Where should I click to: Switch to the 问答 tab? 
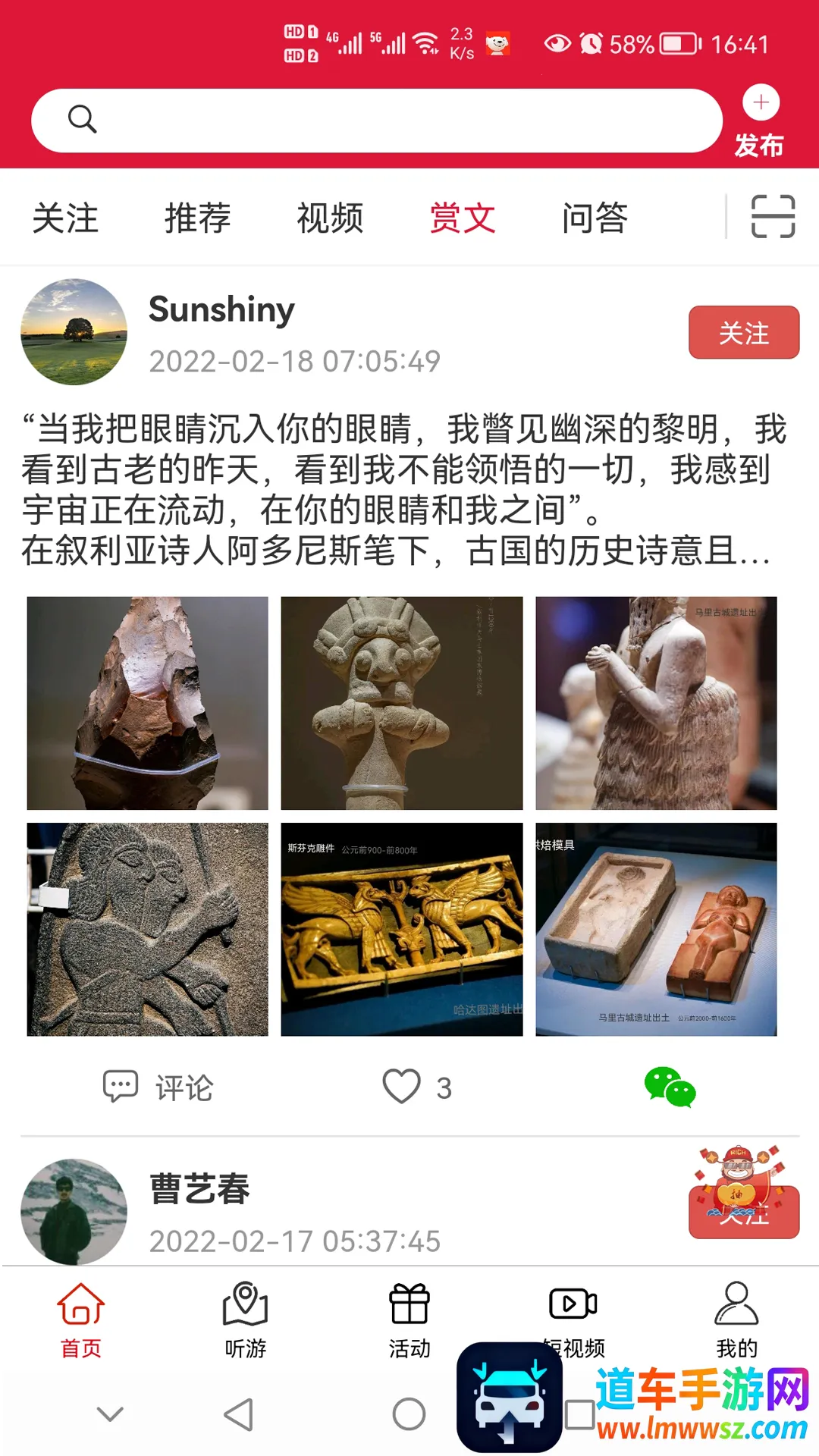(595, 218)
